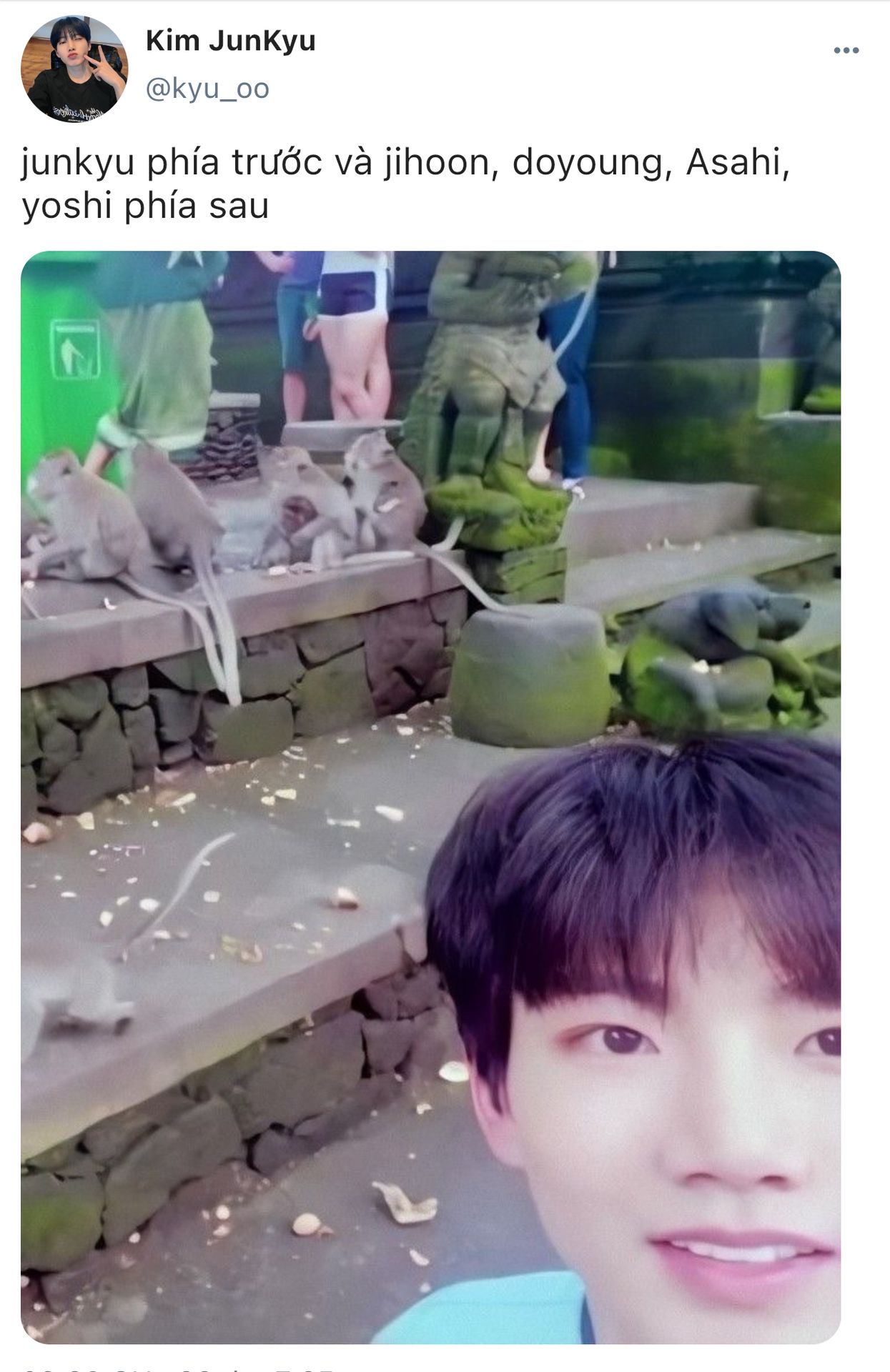Enlarge the photo attached to the tweet
890x1372 pixels.
430,796
